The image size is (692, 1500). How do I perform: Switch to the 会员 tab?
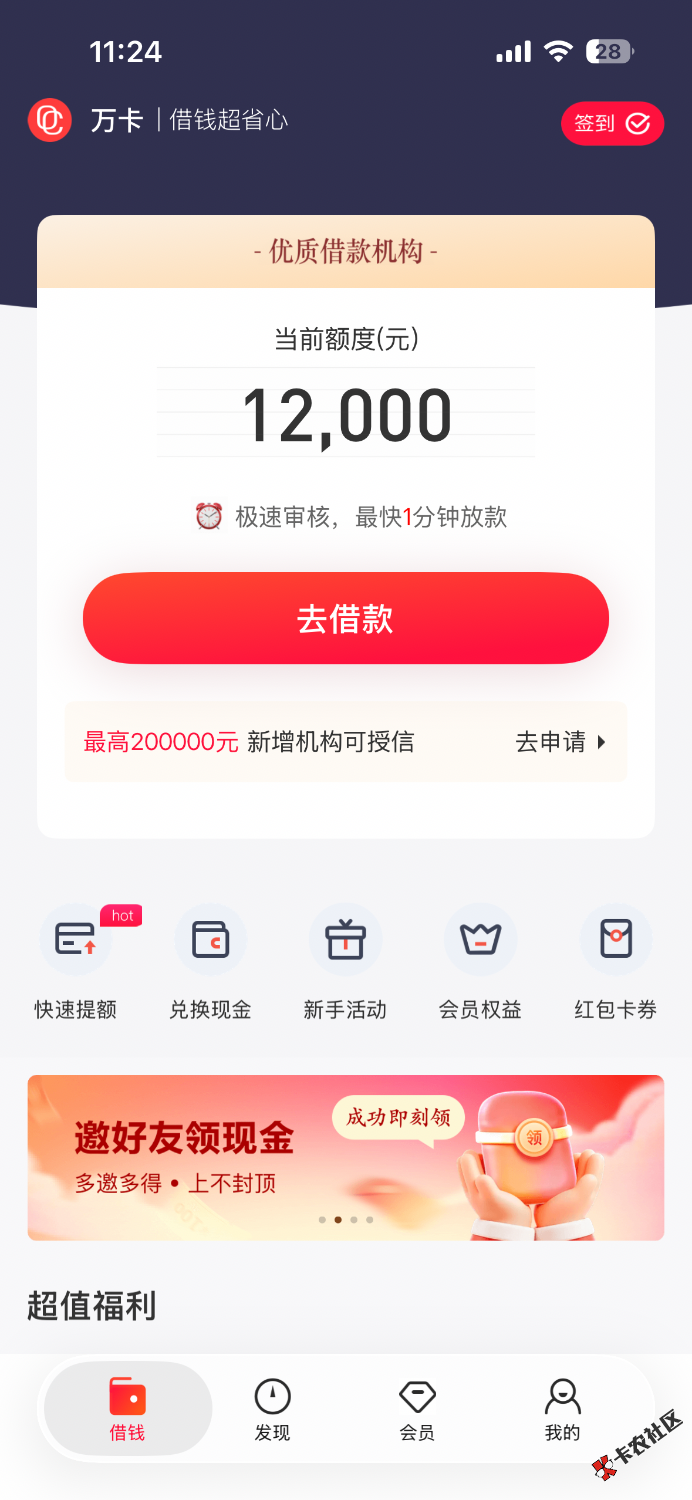(417, 1409)
